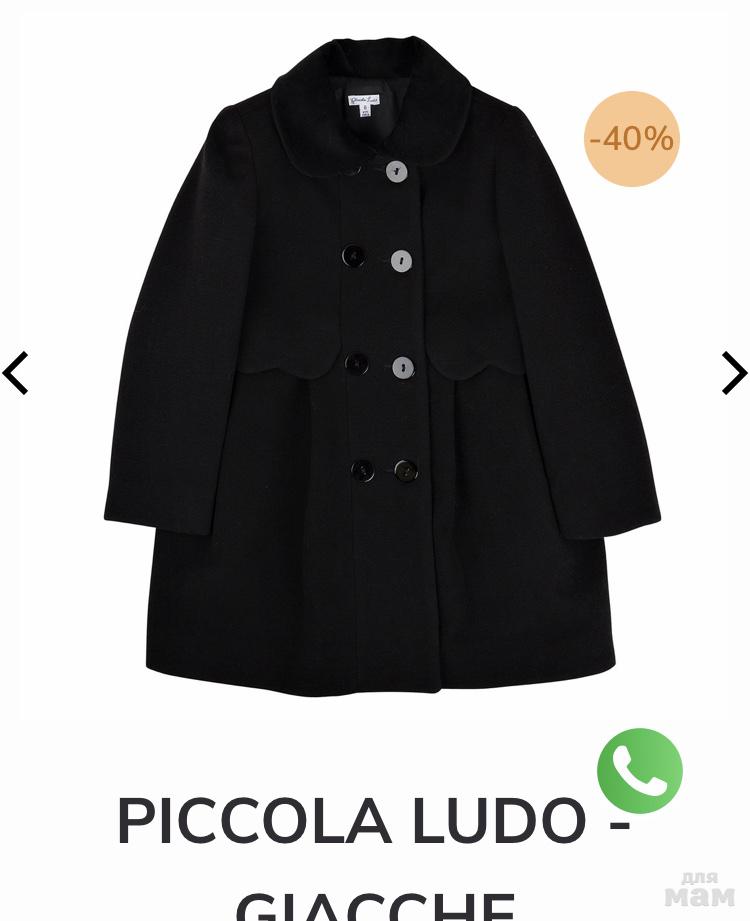
Task: Go to the next product photo
Action: click(733, 373)
